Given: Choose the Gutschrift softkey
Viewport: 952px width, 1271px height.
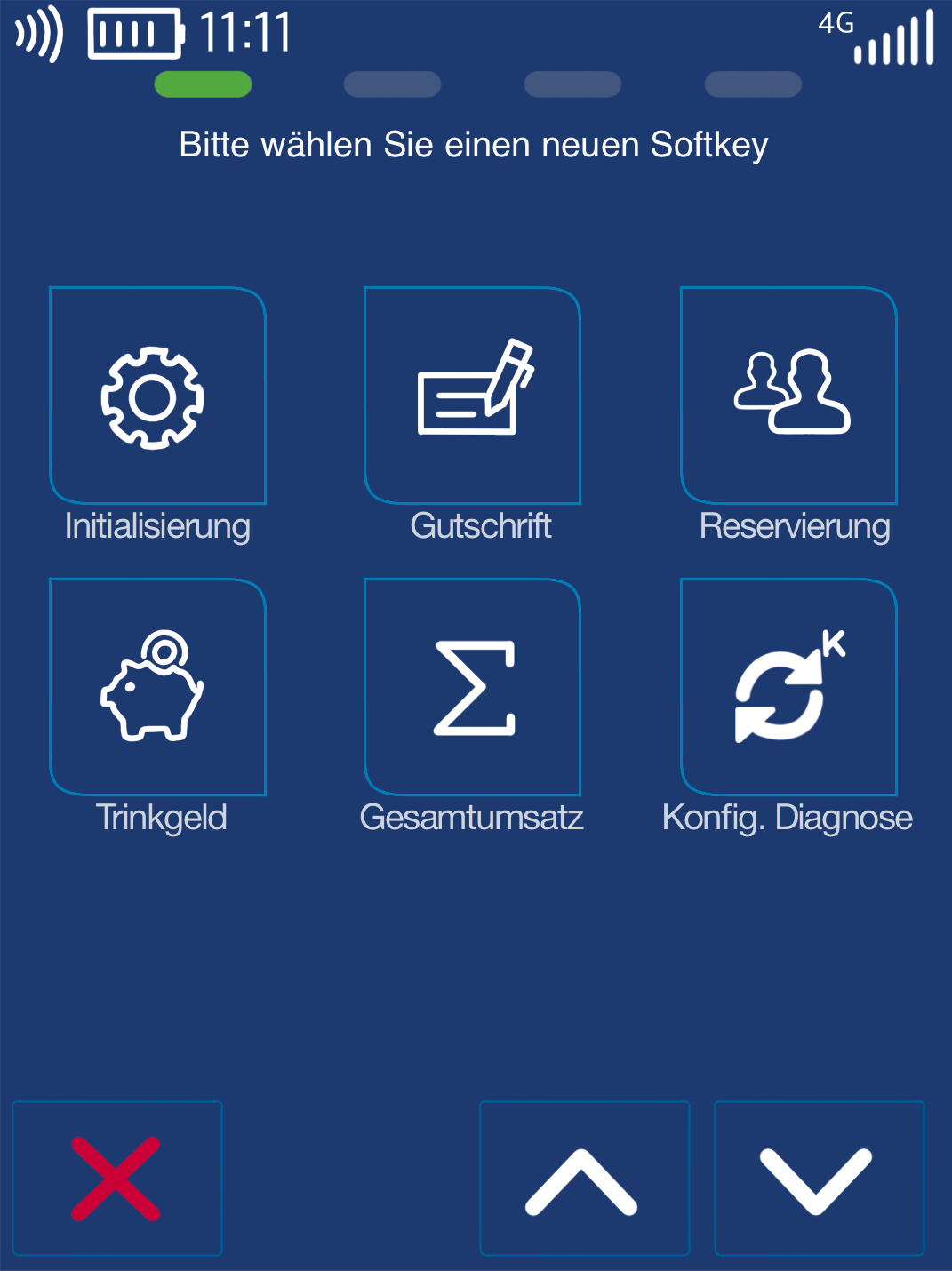Looking at the screenshot, I should pyautogui.click(x=473, y=396).
